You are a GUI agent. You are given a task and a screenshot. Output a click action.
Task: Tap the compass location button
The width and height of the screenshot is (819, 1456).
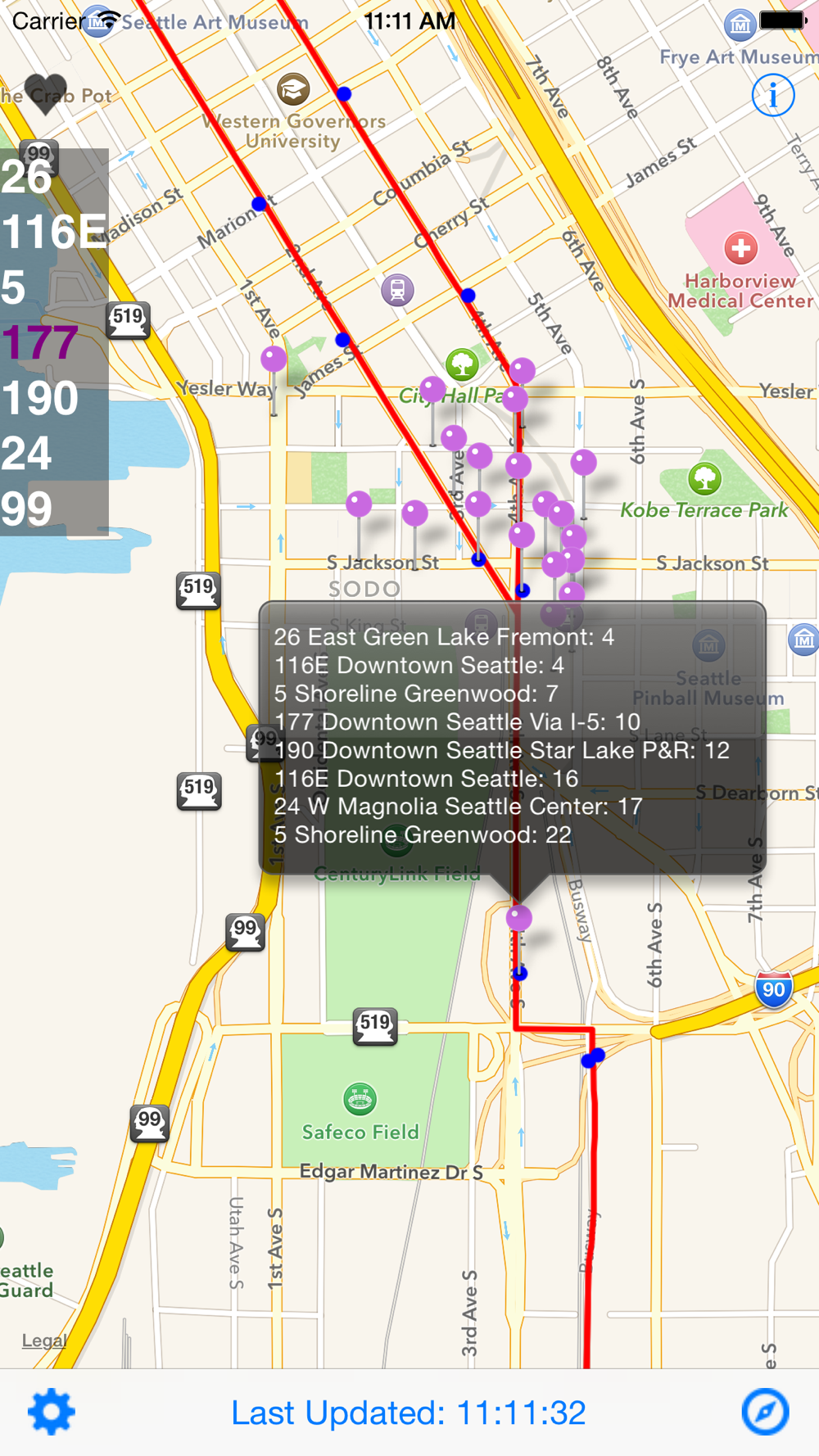pos(765,1411)
